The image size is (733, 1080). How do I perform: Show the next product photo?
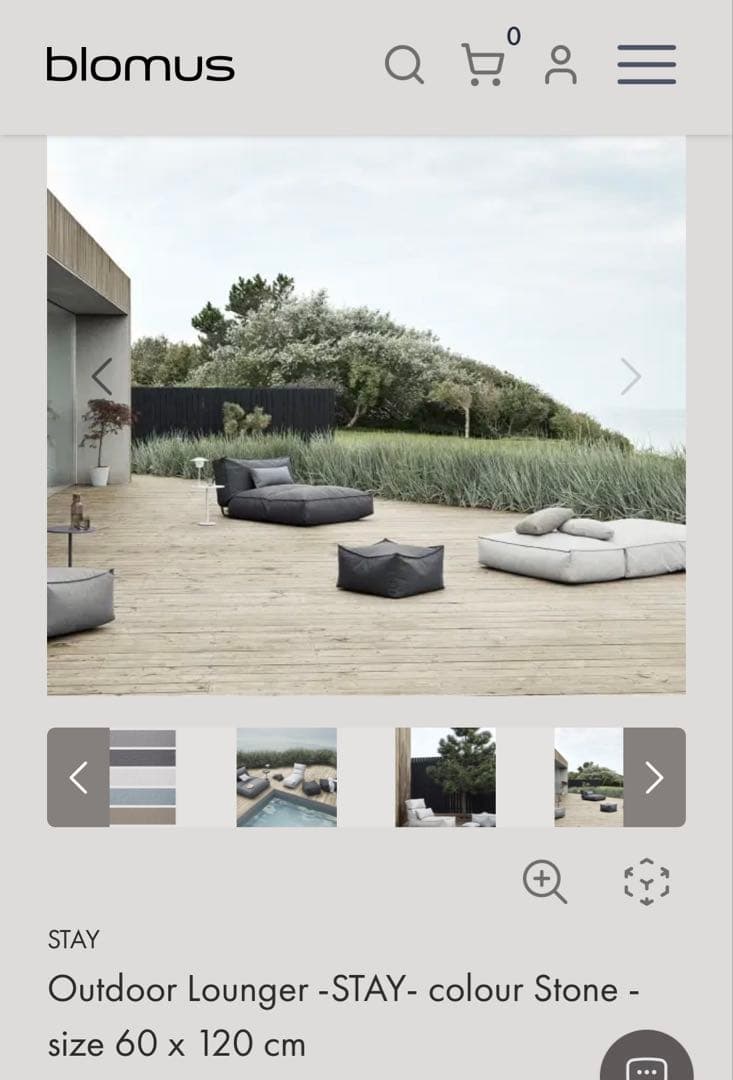coord(630,377)
